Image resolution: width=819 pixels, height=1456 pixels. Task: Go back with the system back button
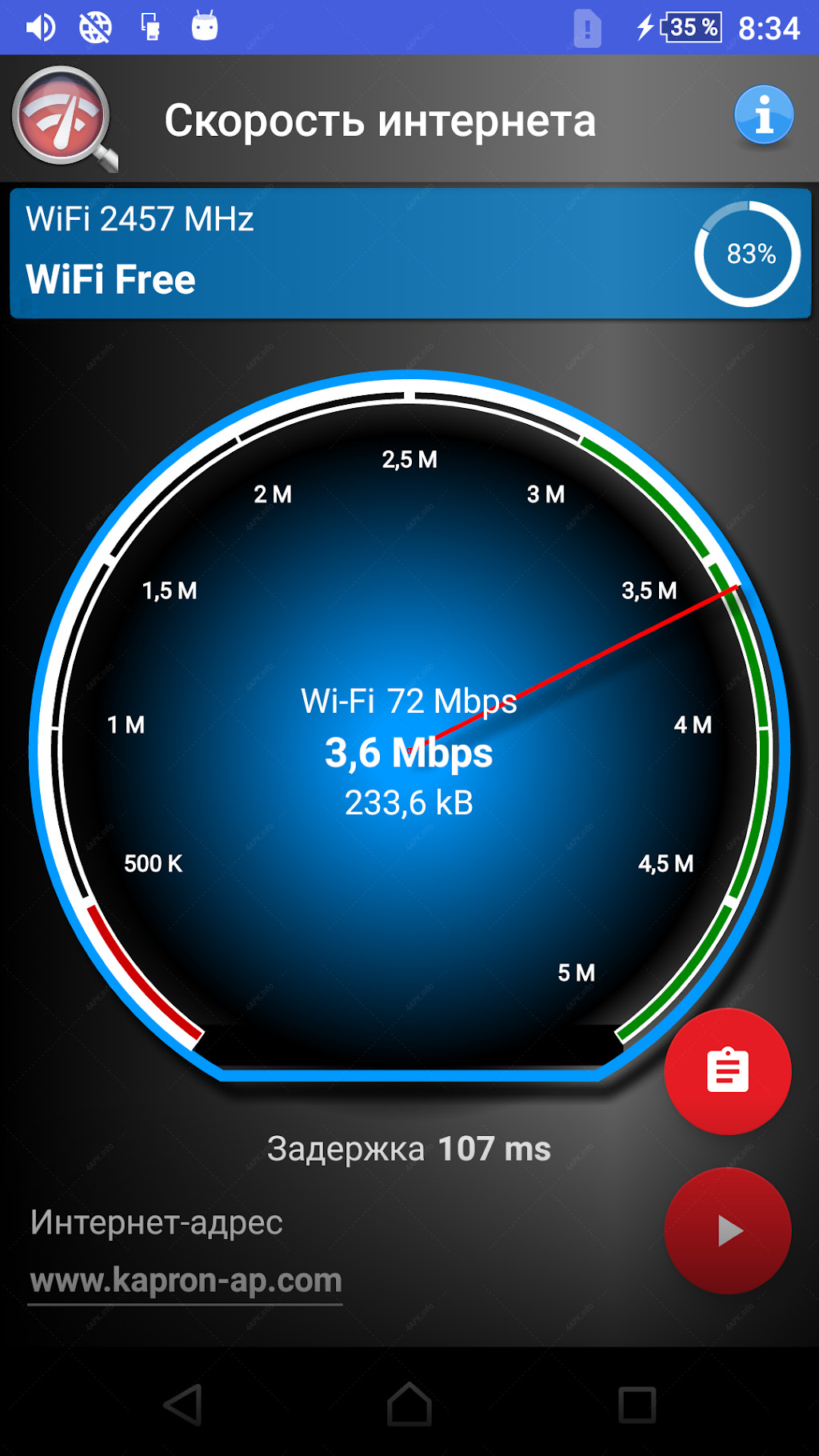(x=183, y=1405)
